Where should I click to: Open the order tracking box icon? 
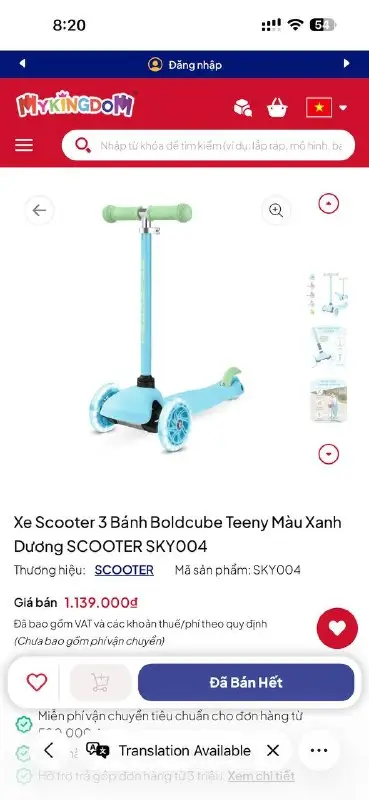242,108
